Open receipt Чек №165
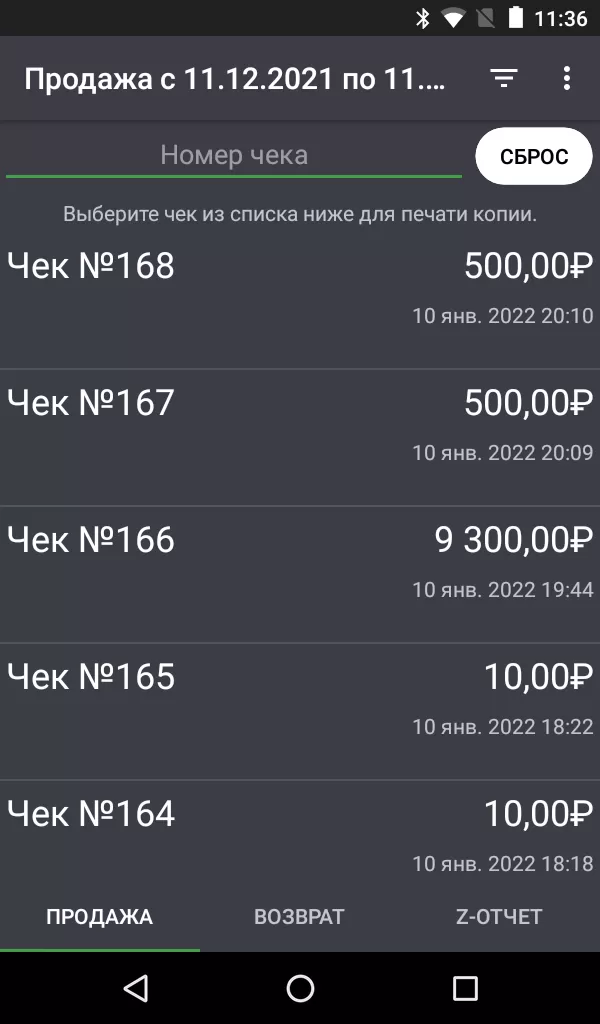 pos(300,701)
